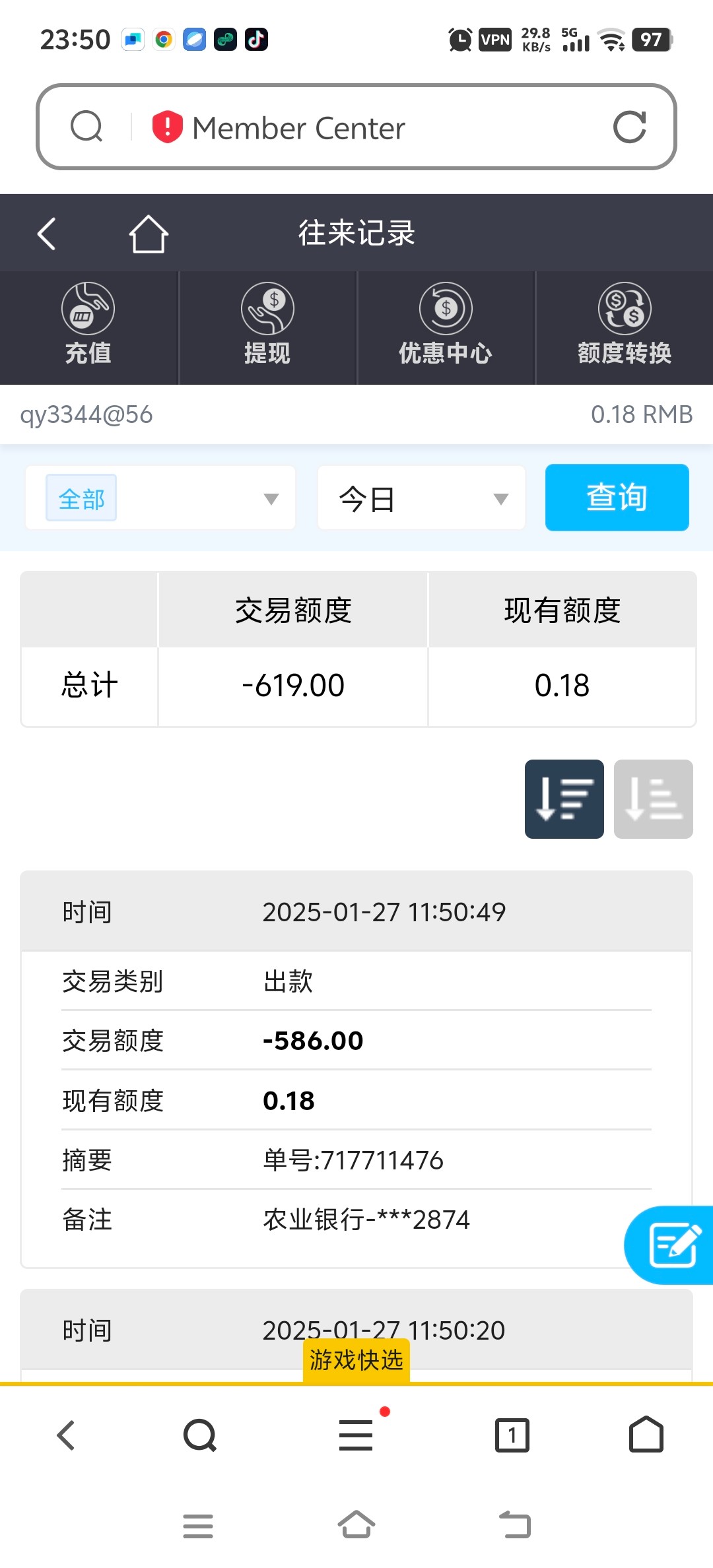713x1568 pixels.
Task: Expand the 全部 transaction type dropdown
Action: tap(160, 498)
